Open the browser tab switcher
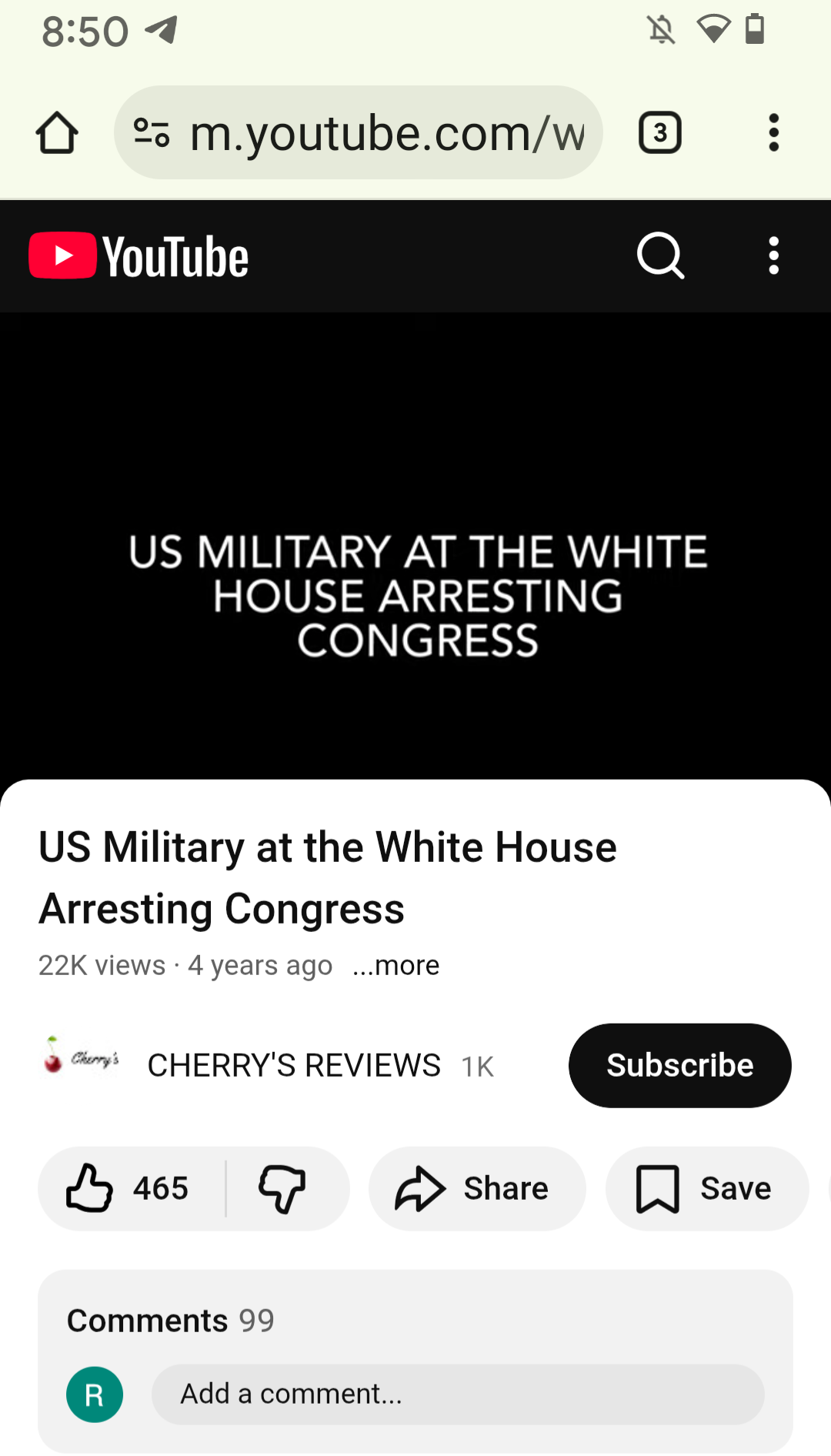The image size is (831, 1456). click(x=659, y=133)
